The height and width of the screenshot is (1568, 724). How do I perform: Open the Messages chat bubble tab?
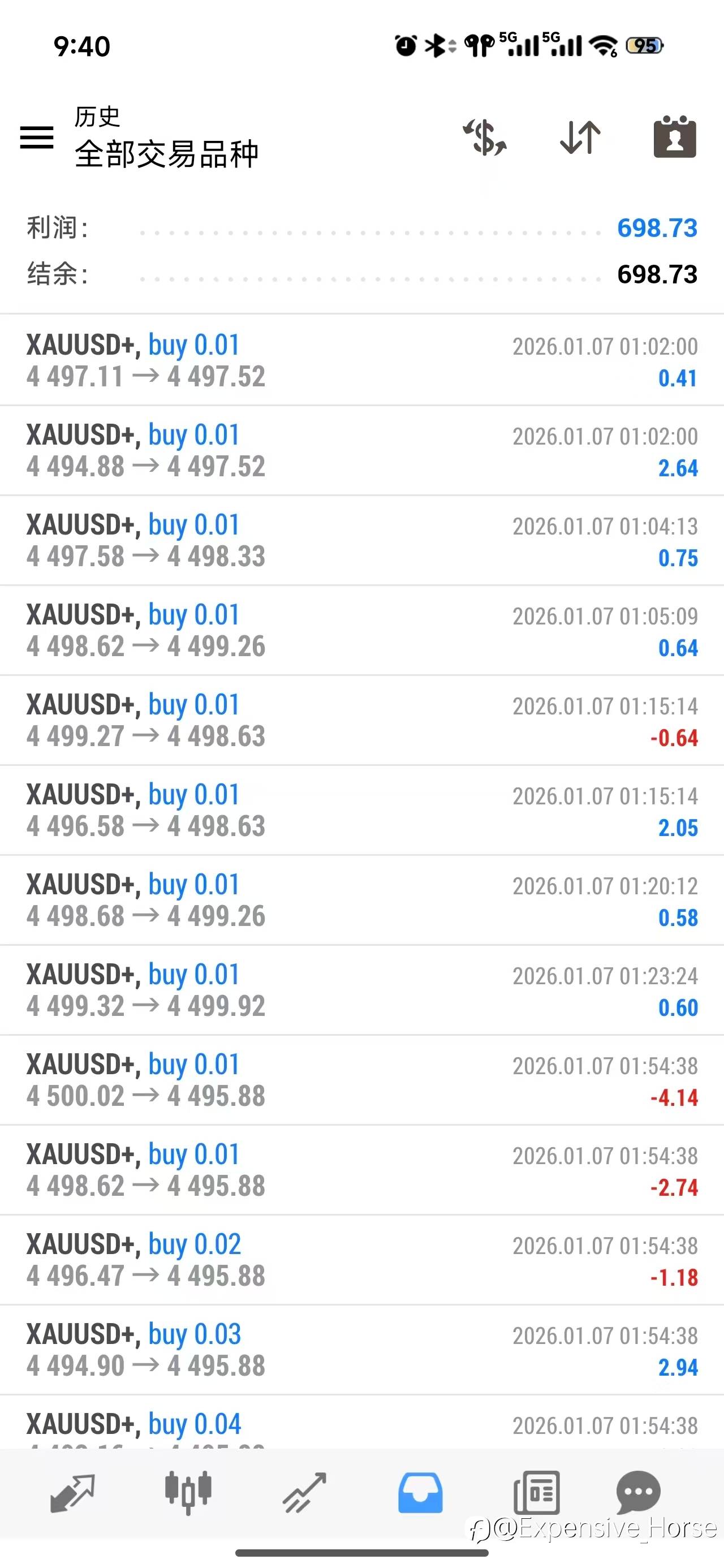click(638, 1493)
